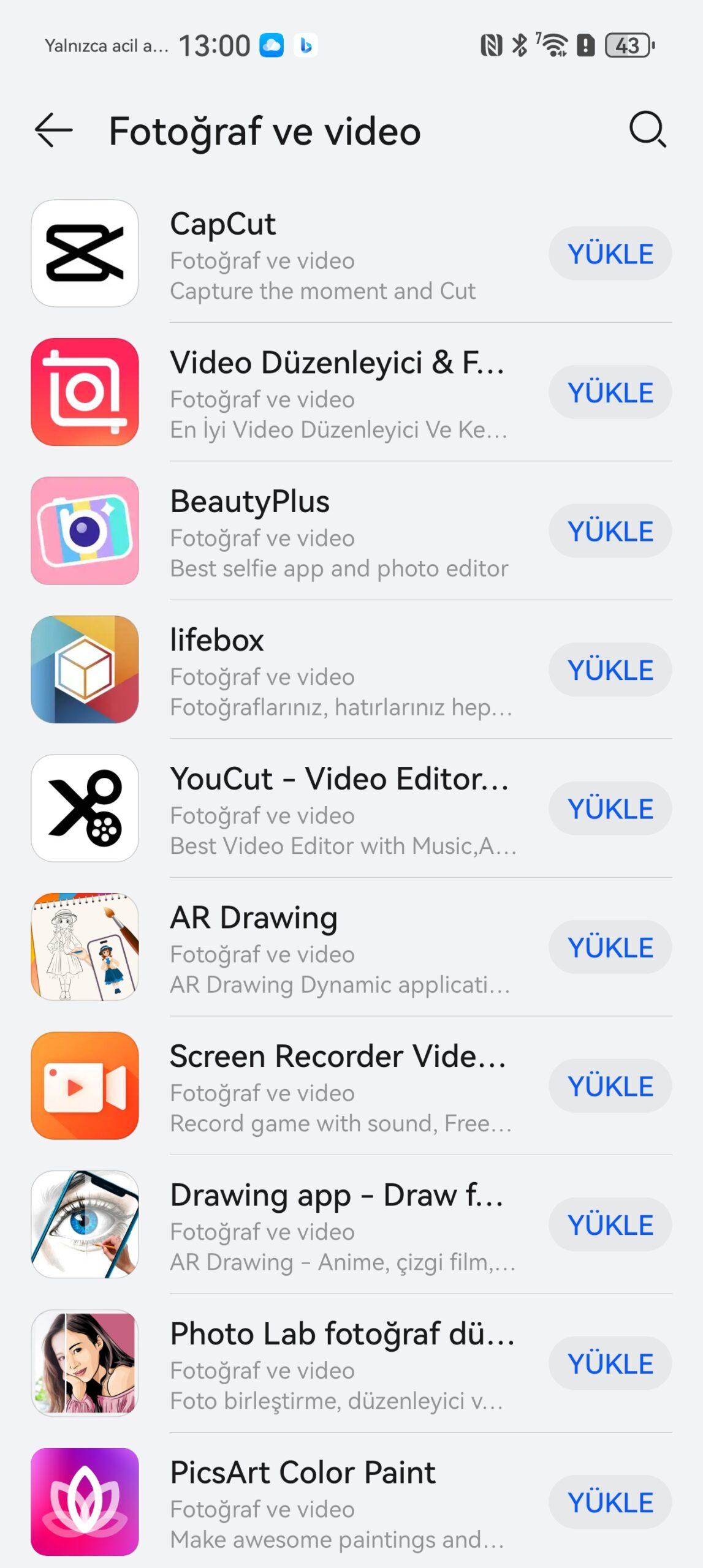The image size is (703, 1568).
Task: Install BeautyPlus via YÜKLE
Action: [x=610, y=531]
